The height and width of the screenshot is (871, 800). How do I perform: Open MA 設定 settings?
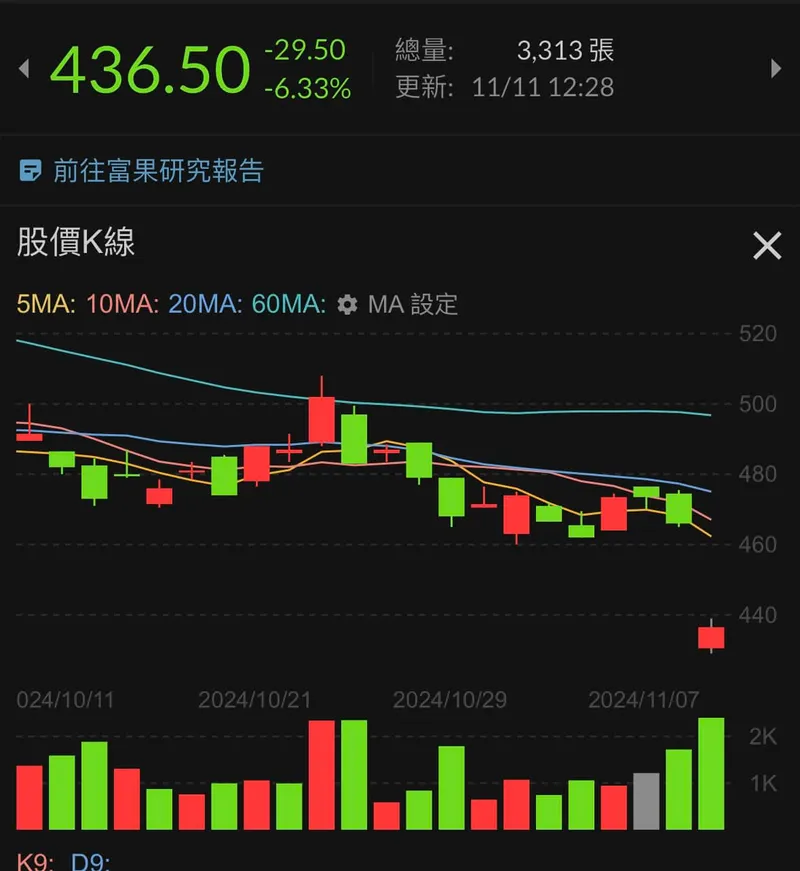(398, 304)
